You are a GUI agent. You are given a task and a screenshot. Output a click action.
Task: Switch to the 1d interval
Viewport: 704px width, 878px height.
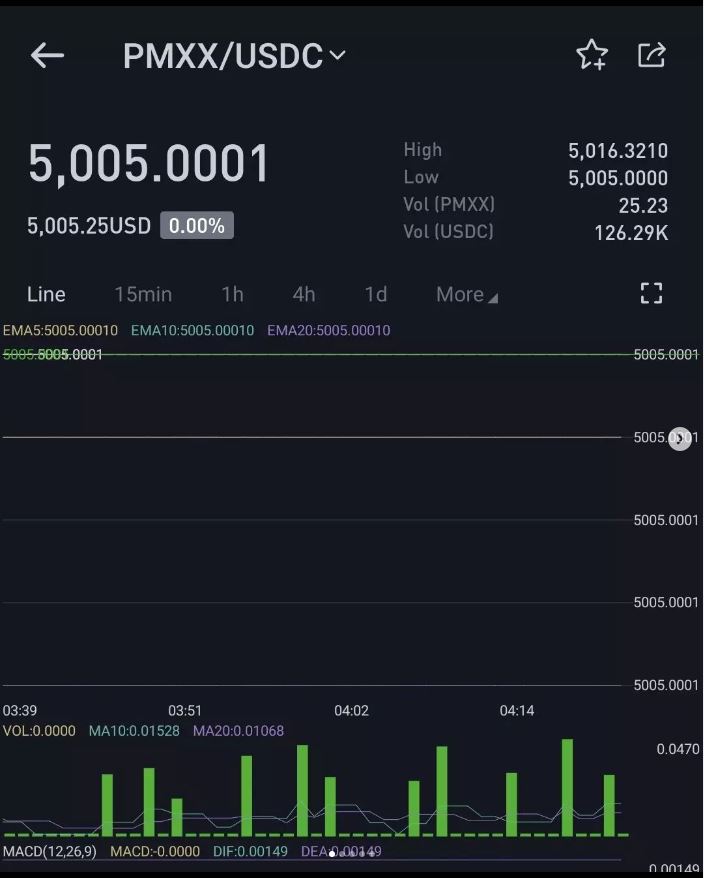pos(376,294)
